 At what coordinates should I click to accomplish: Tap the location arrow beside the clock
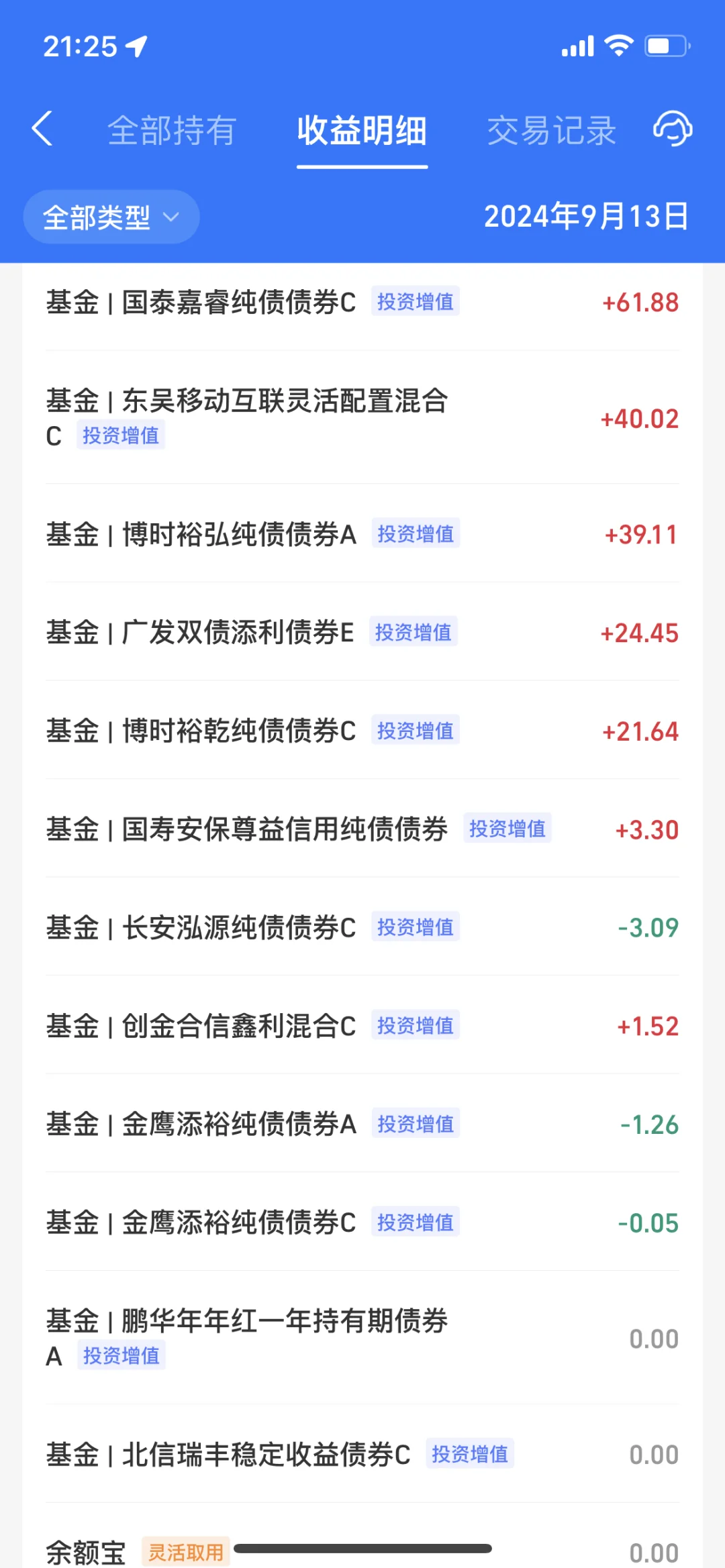(x=138, y=46)
